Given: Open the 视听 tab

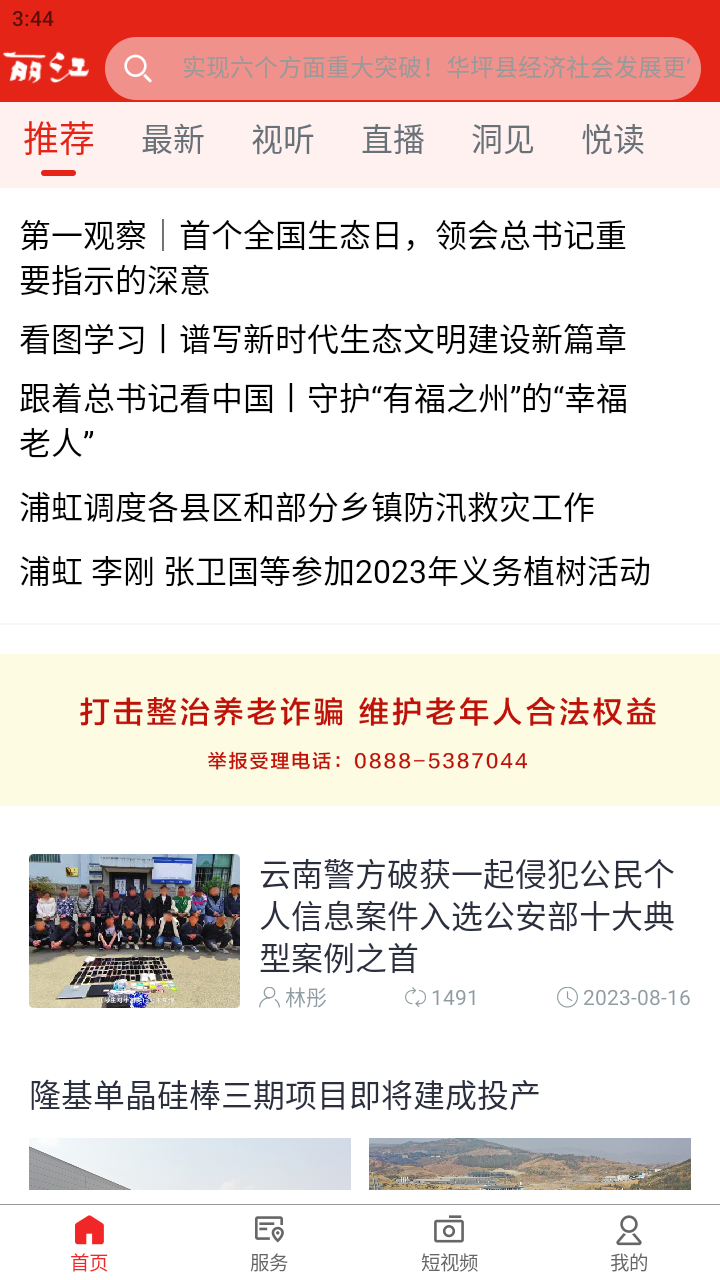Looking at the screenshot, I should coord(284,141).
